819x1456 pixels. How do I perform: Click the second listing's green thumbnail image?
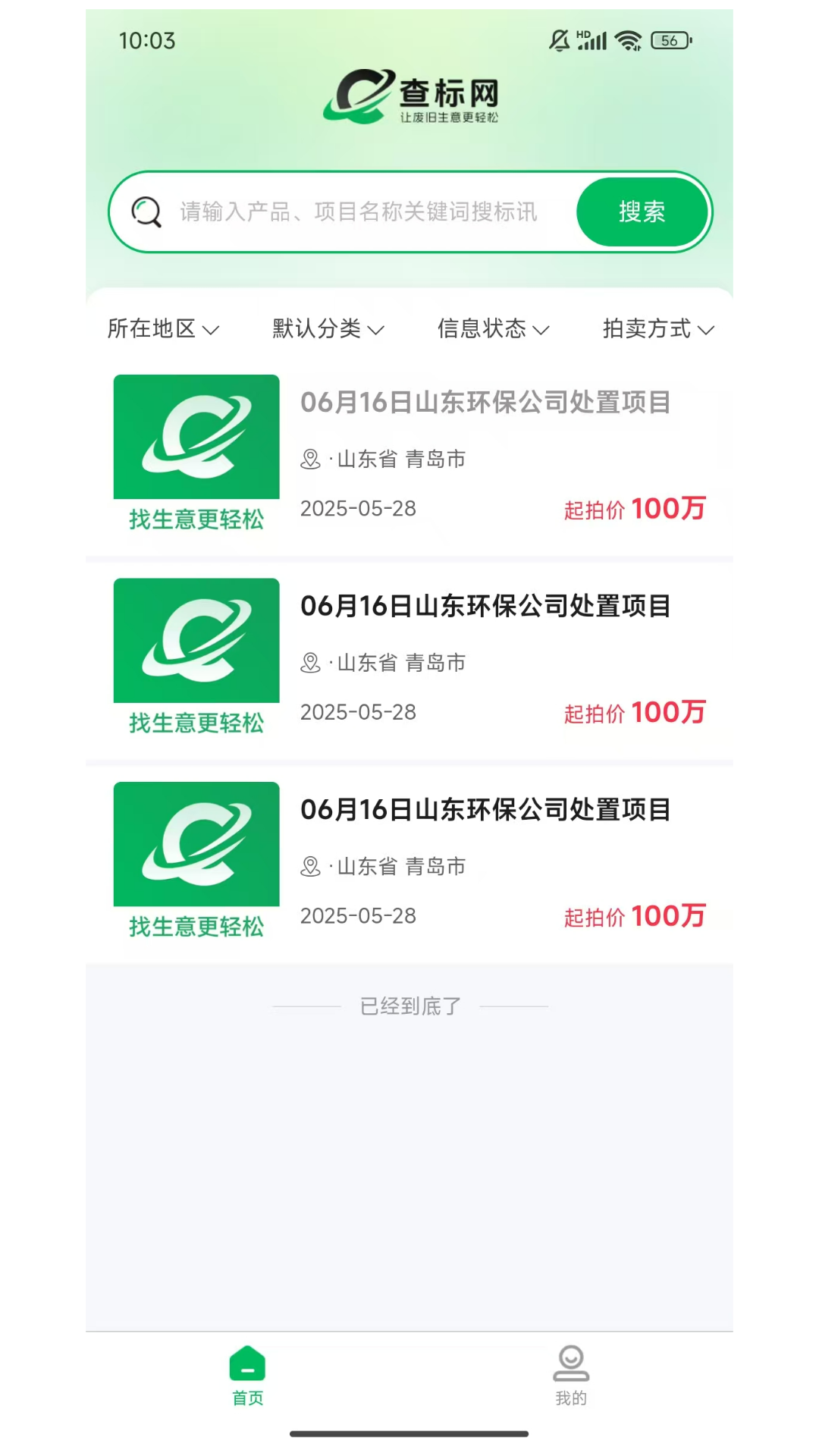(x=196, y=639)
